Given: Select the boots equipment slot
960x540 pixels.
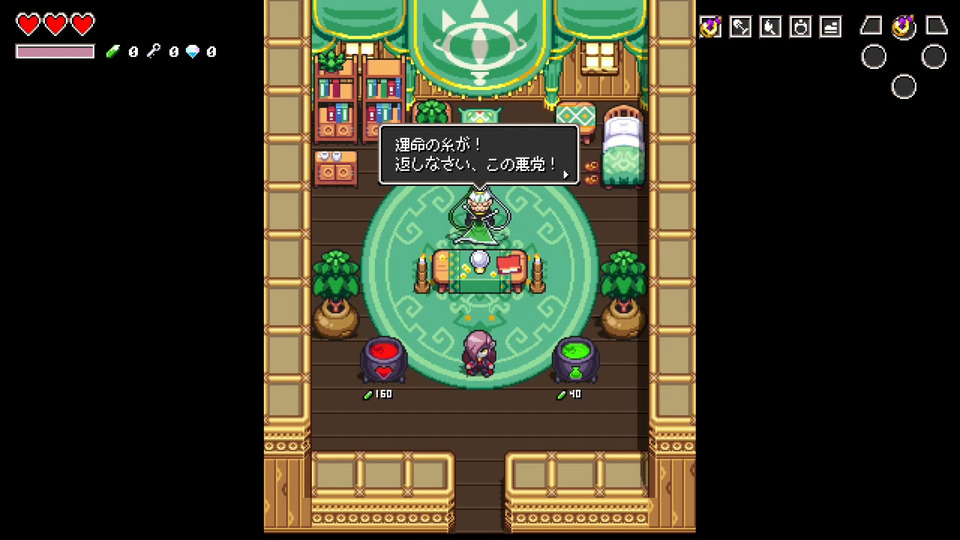Looking at the screenshot, I should (830, 27).
